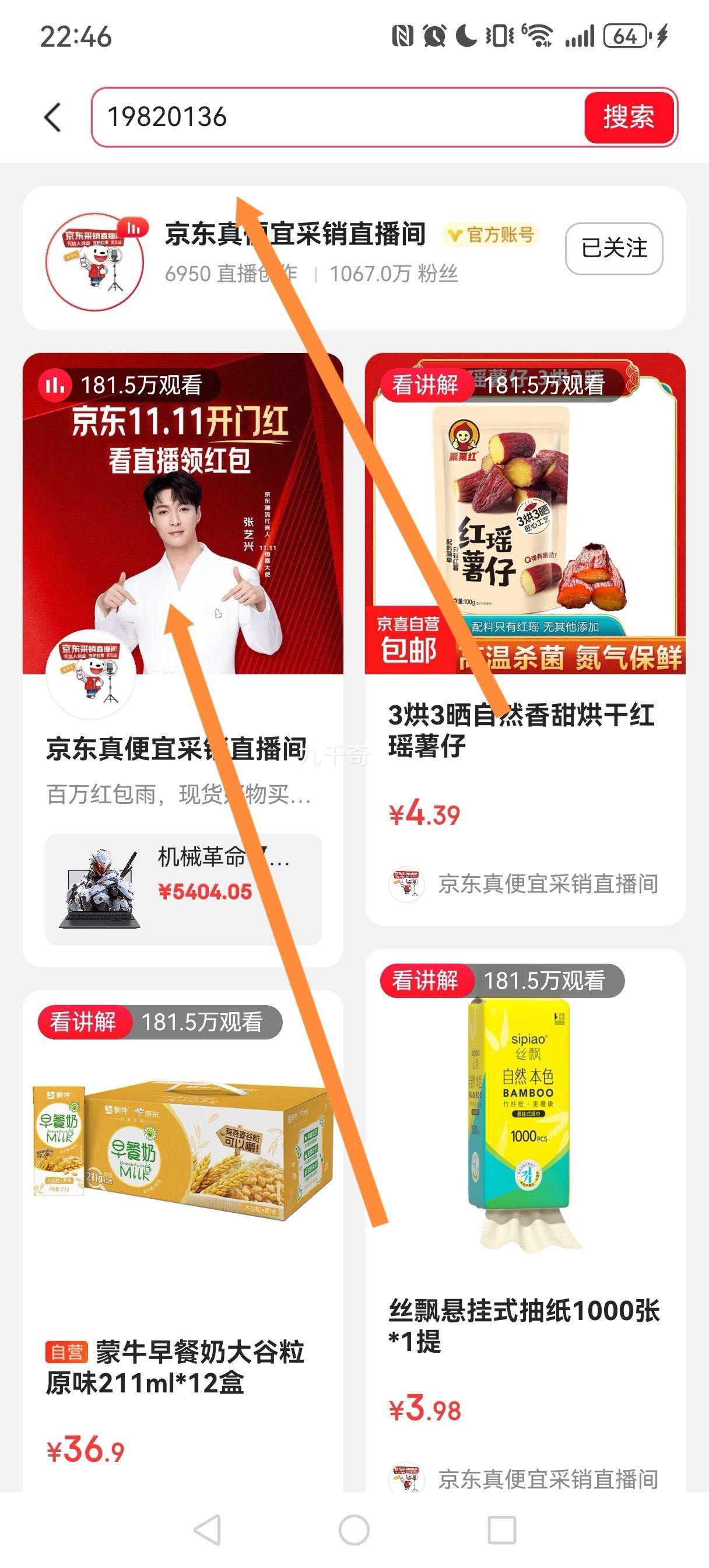Open recent apps from navigation bar
The image size is (709, 1568).
502,1529
